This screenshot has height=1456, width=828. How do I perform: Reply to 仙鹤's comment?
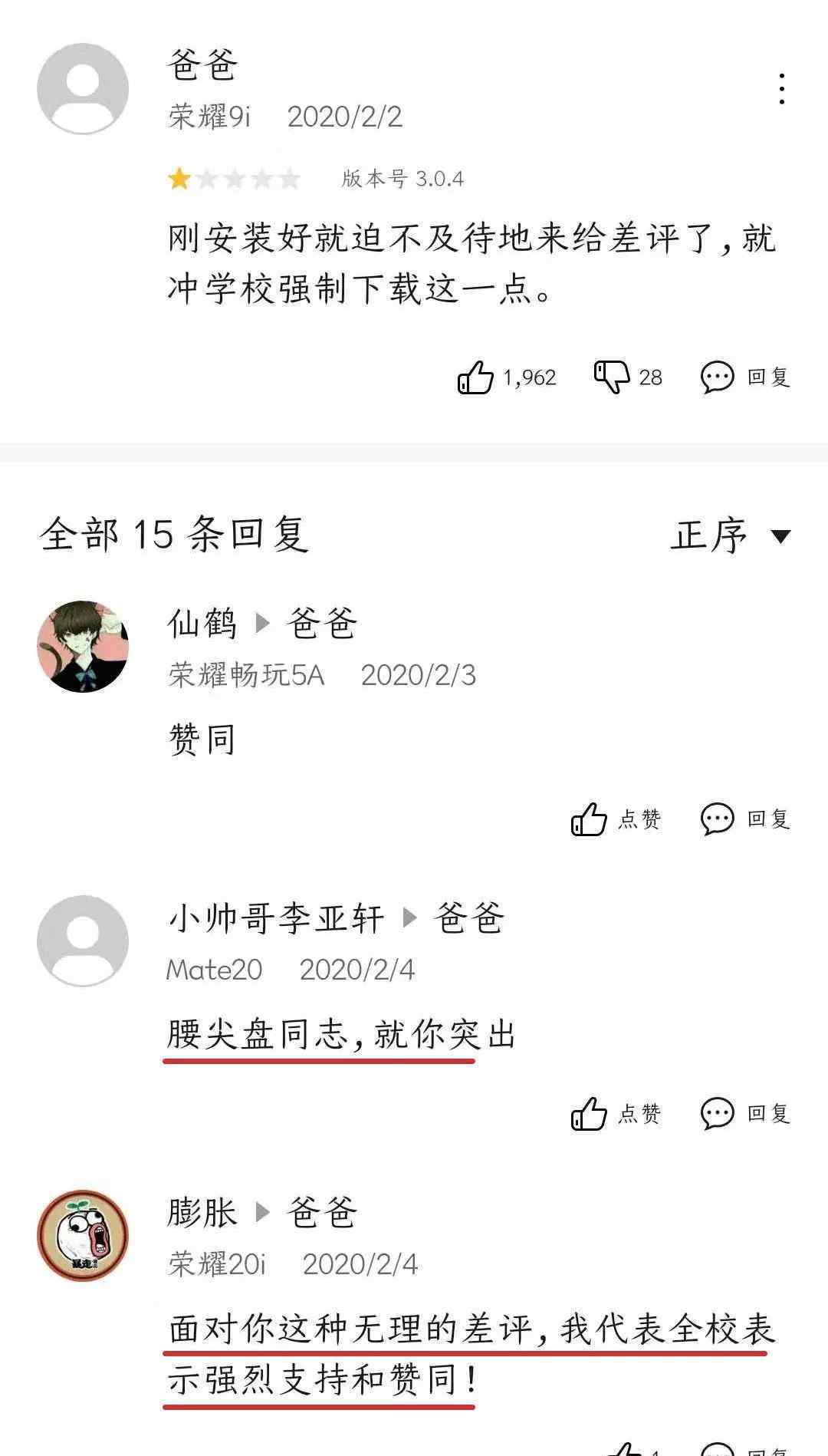[745, 819]
